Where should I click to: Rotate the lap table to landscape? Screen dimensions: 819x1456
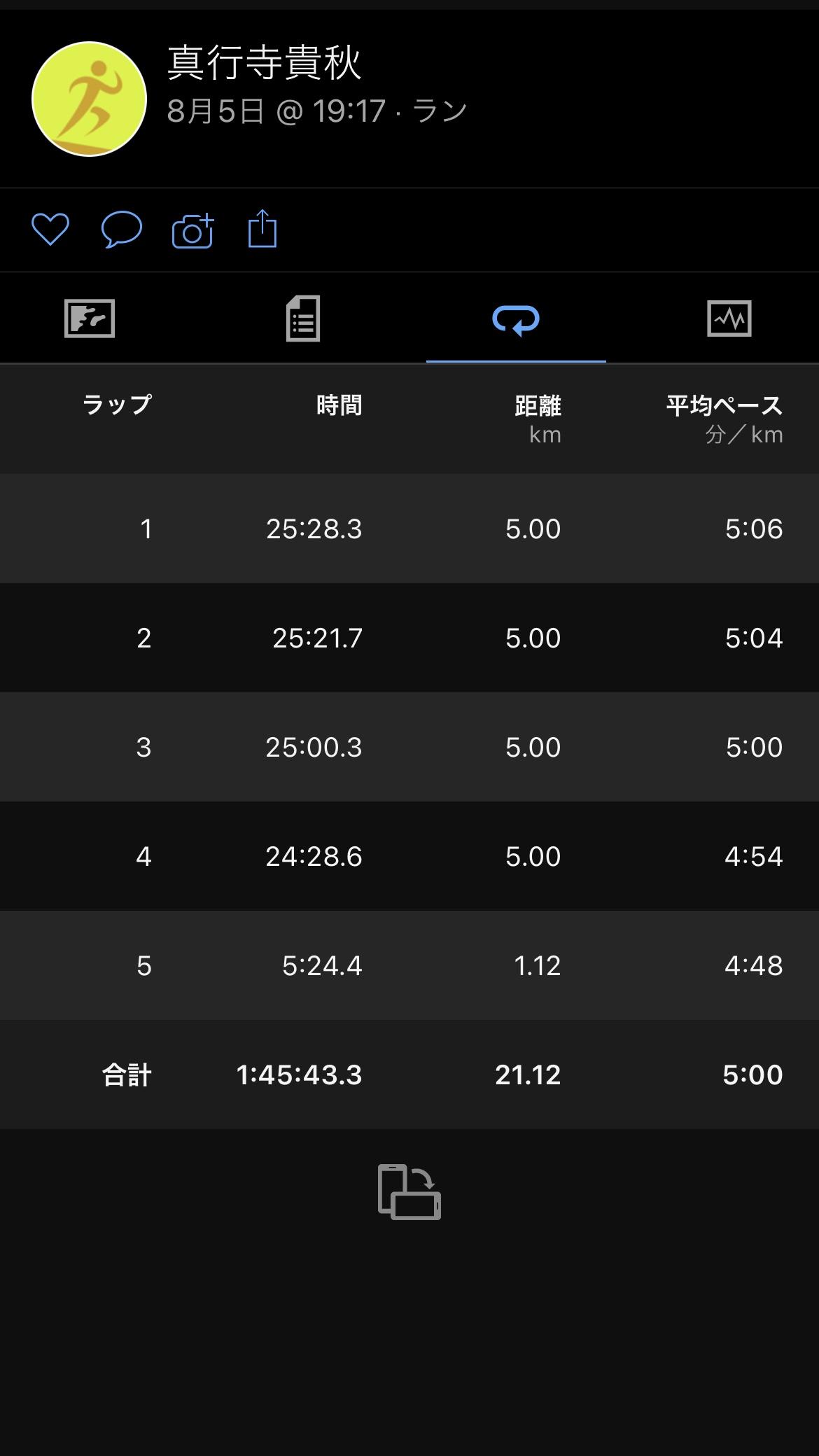(409, 1192)
